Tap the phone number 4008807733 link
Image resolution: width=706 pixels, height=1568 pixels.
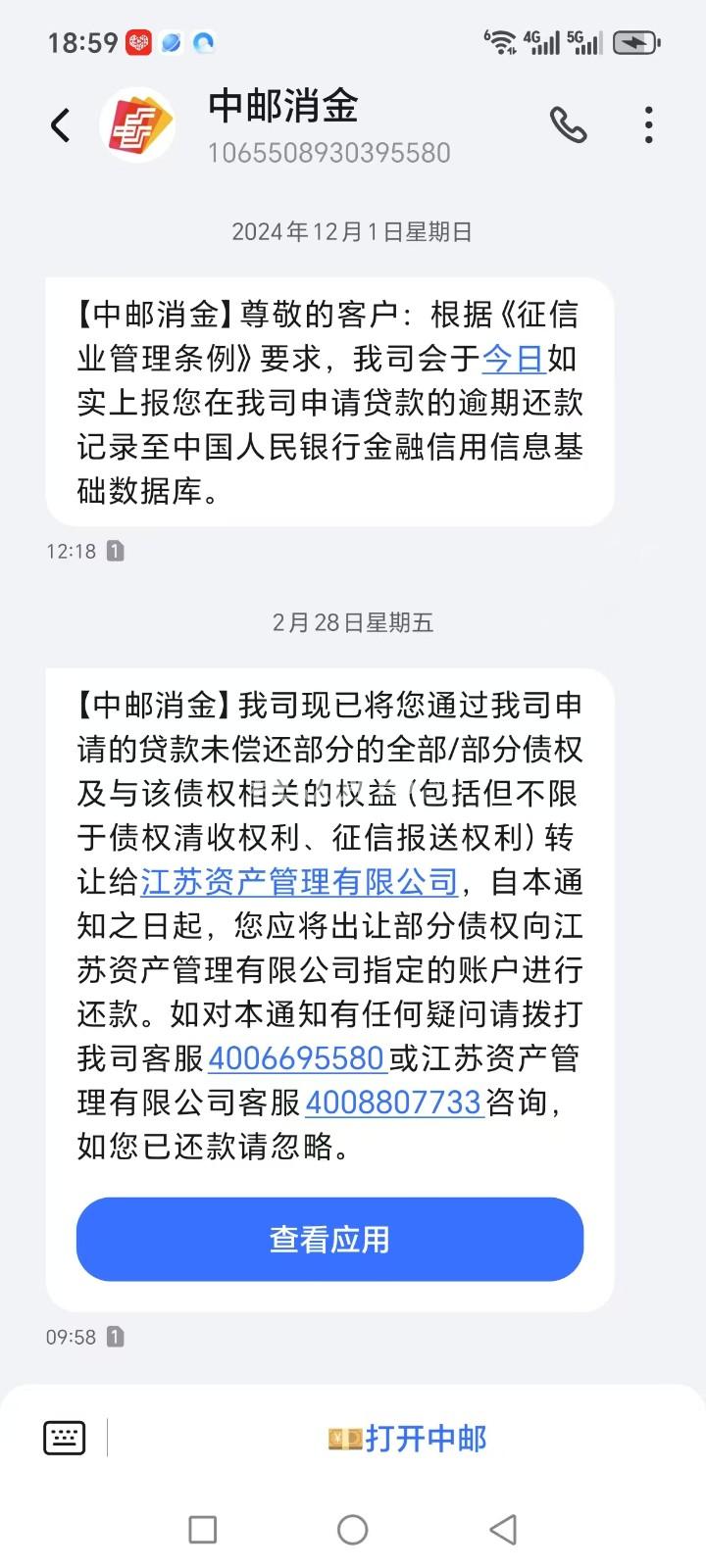click(393, 1102)
